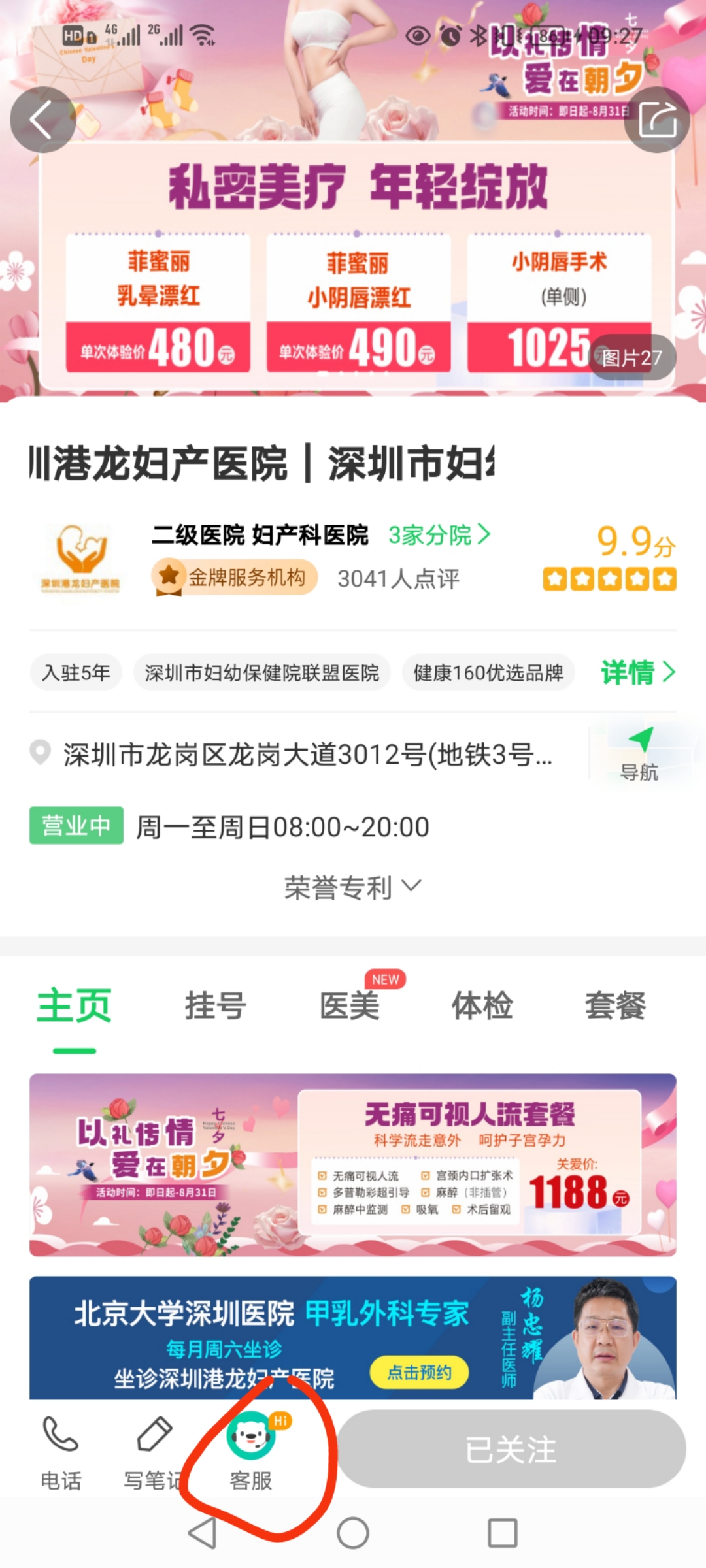706x1568 pixels.
Task: Switch to the 体检 tab
Action: [x=482, y=1005]
